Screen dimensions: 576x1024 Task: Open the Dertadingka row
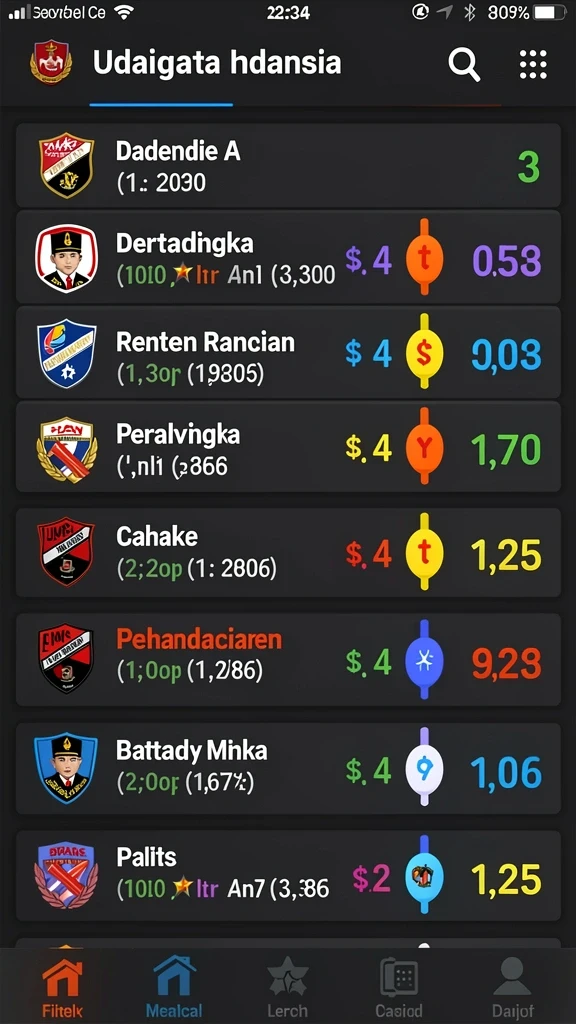pos(288,257)
